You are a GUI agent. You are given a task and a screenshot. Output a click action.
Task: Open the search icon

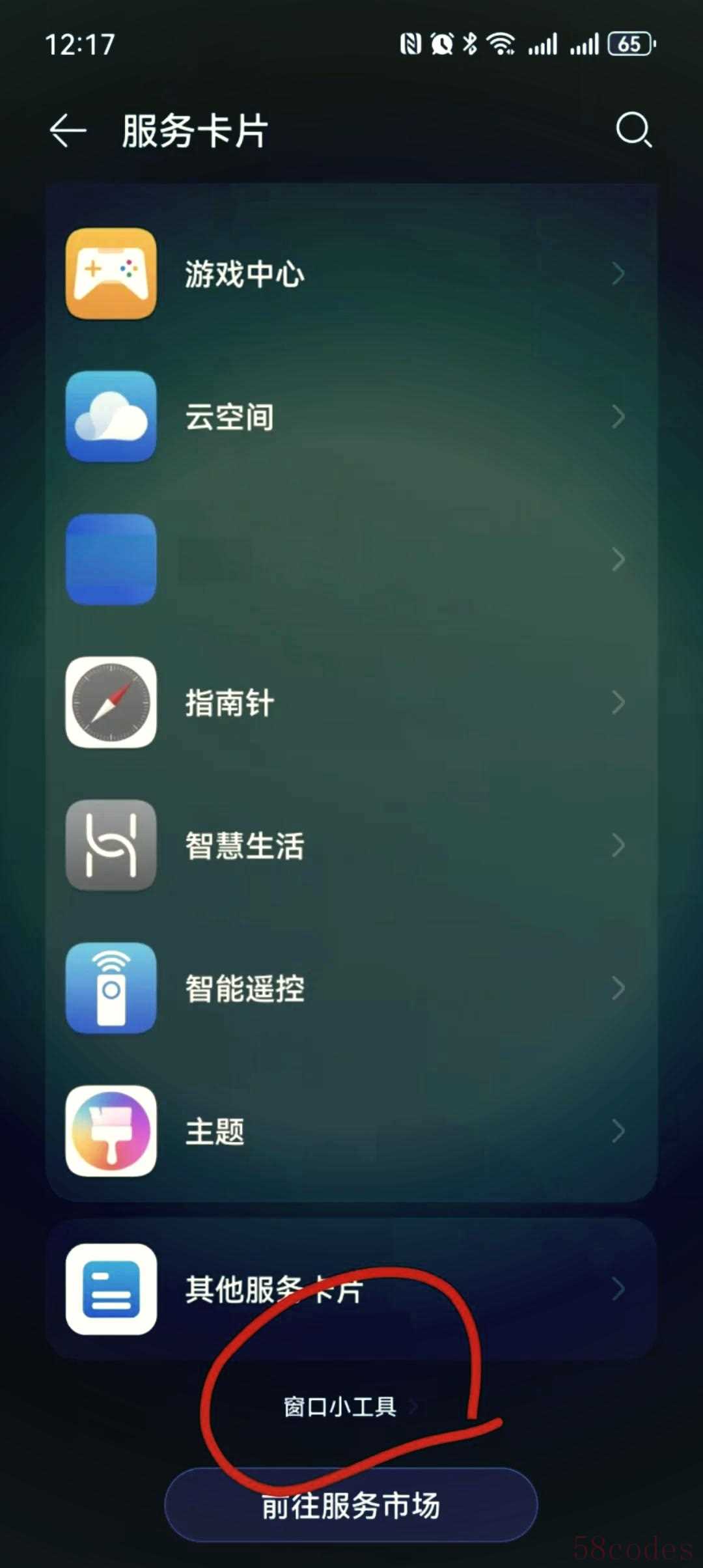(x=633, y=130)
